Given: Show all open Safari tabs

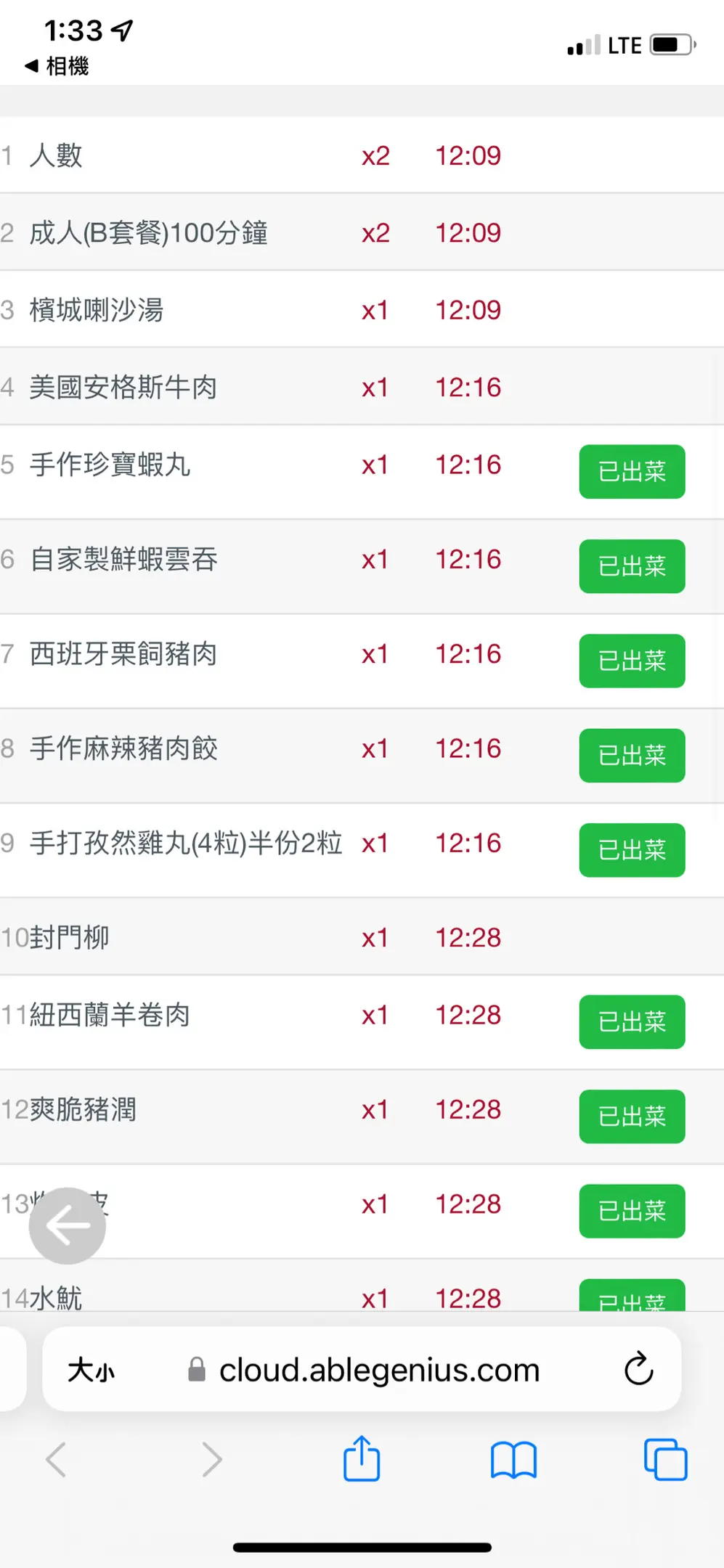Looking at the screenshot, I should (x=665, y=1460).
